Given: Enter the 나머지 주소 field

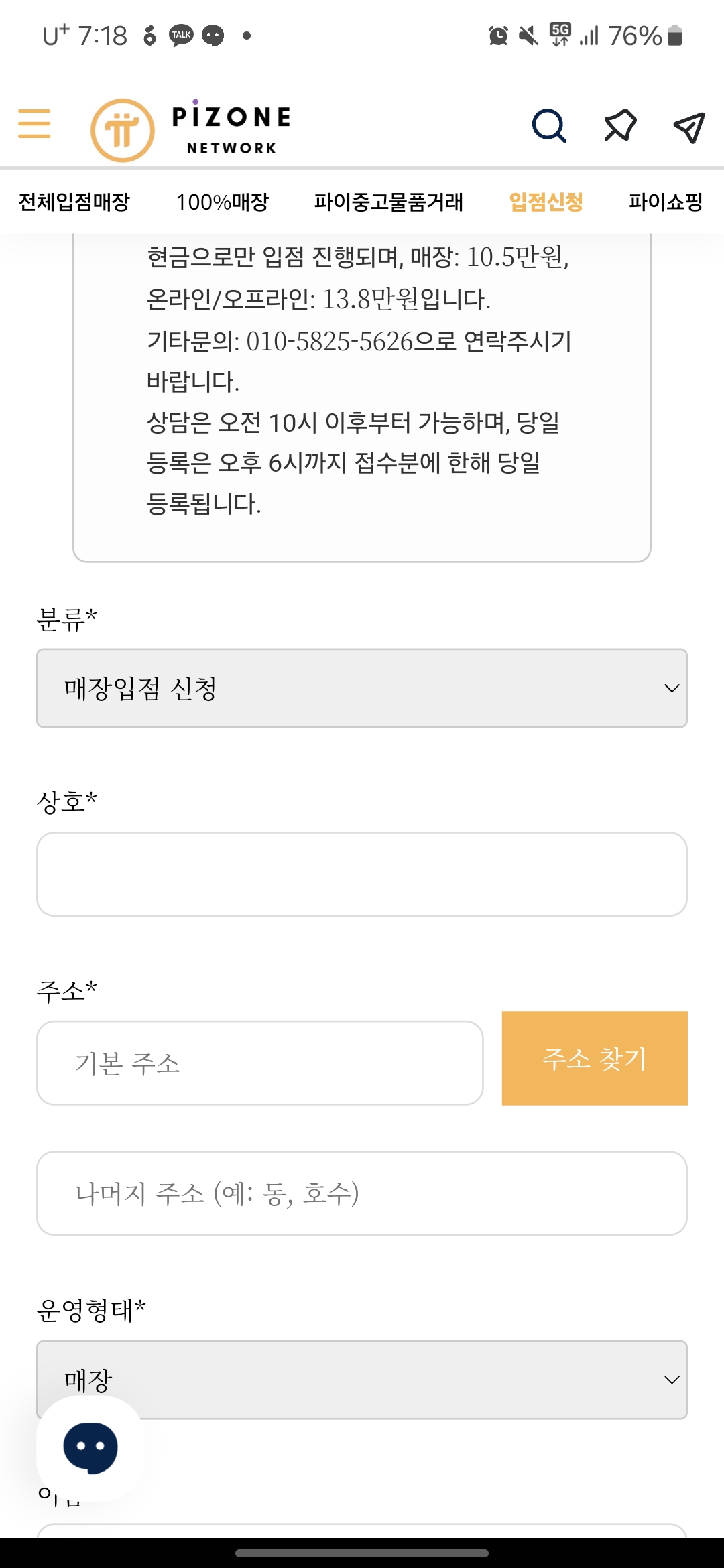Looking at the screenshot, I should click(362, 1193).
